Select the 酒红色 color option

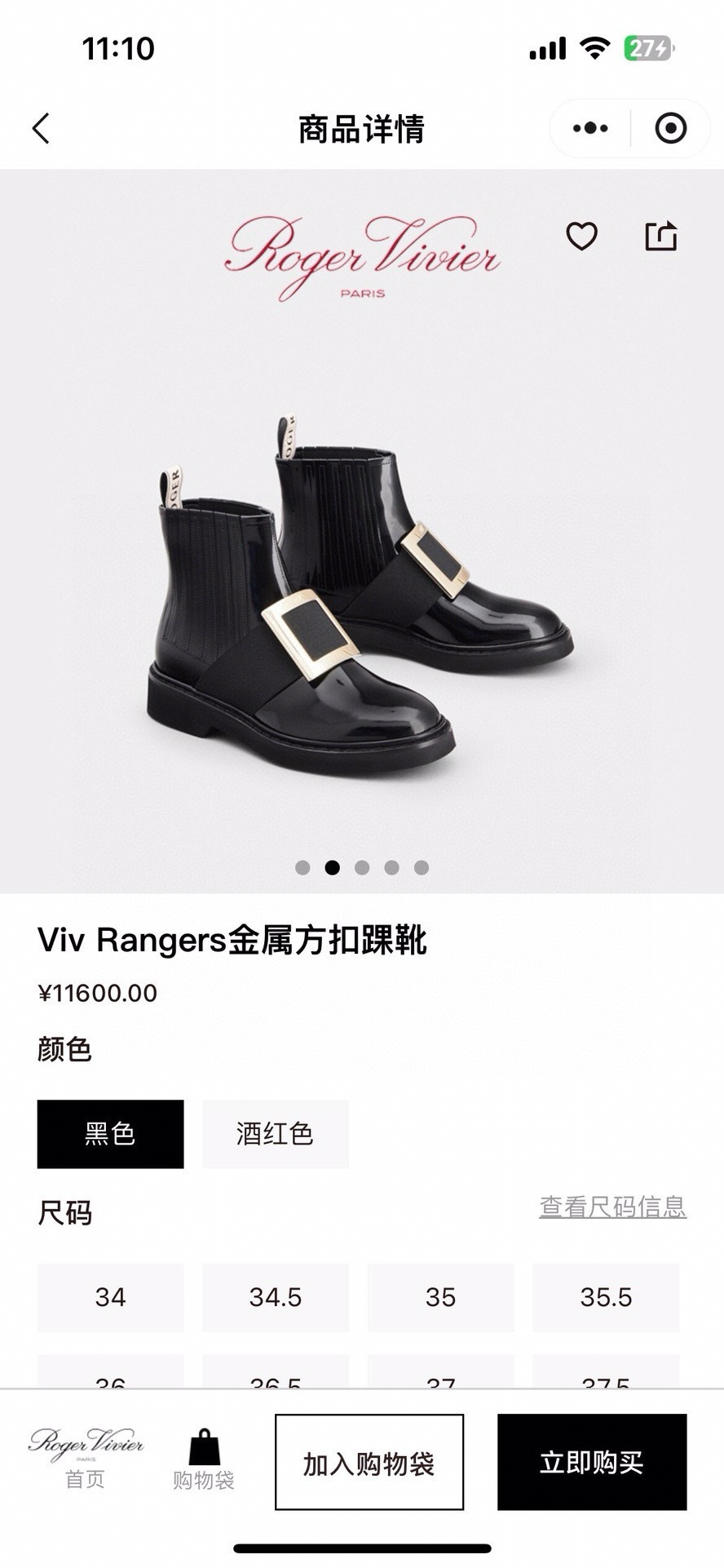tap(275, 1133)
